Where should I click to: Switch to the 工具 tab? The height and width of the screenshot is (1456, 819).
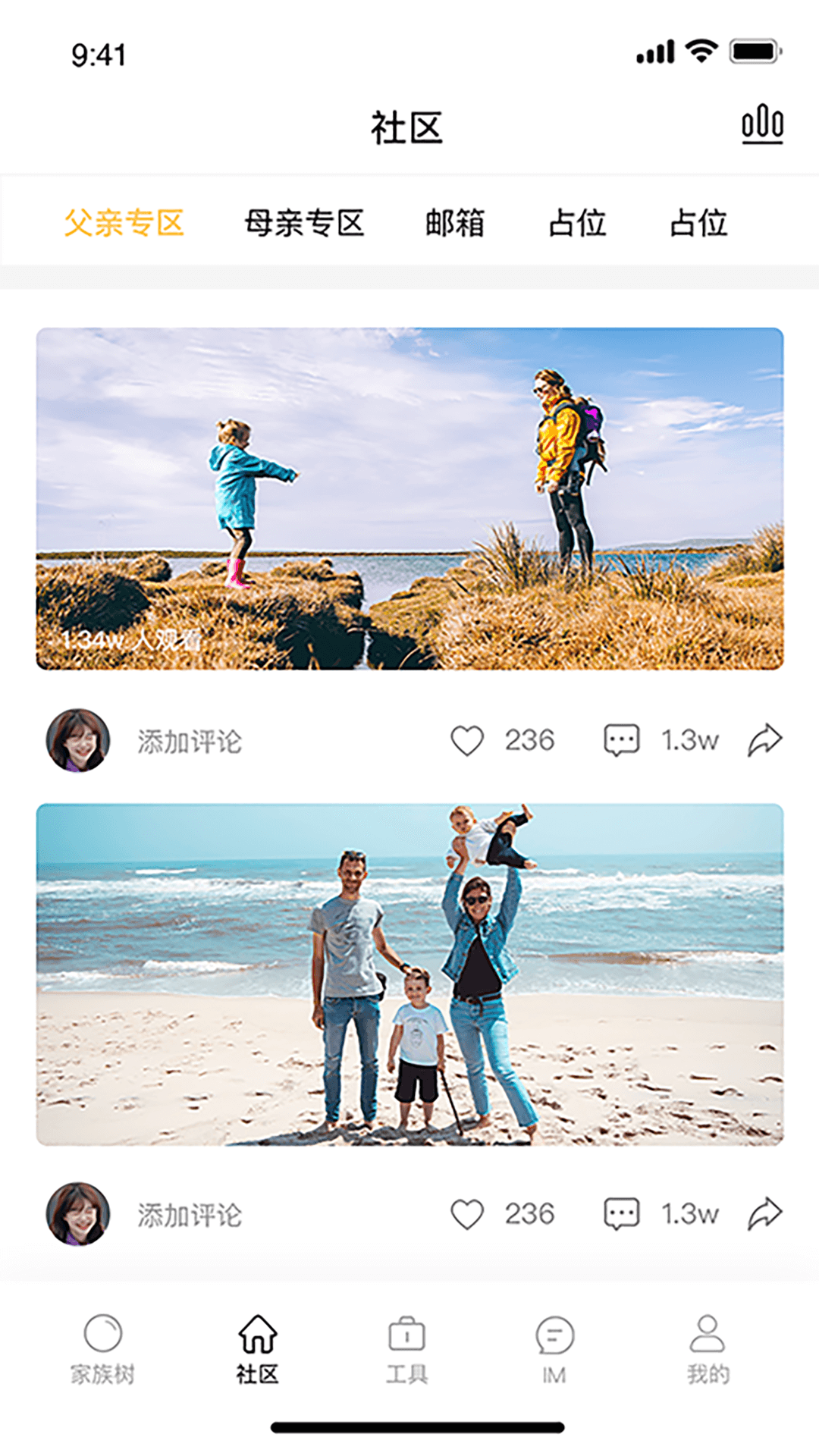pyautogui.click(x=407, y=1350)
